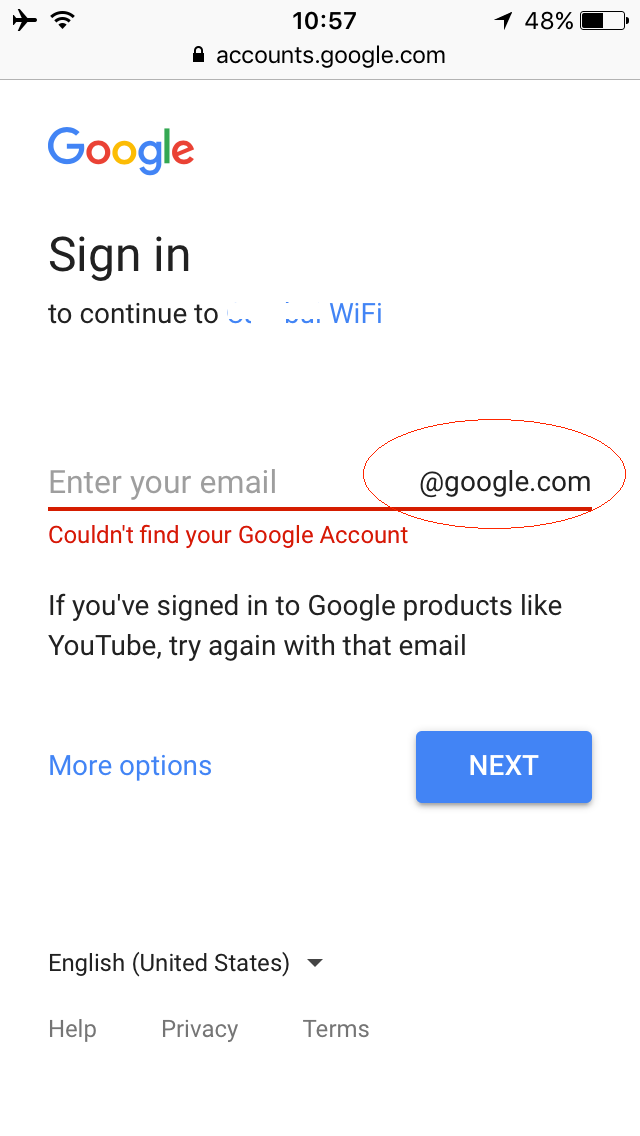Tap the accounts.google.com address bar
Screen dimensions: 640x1136
pos(320,55)
